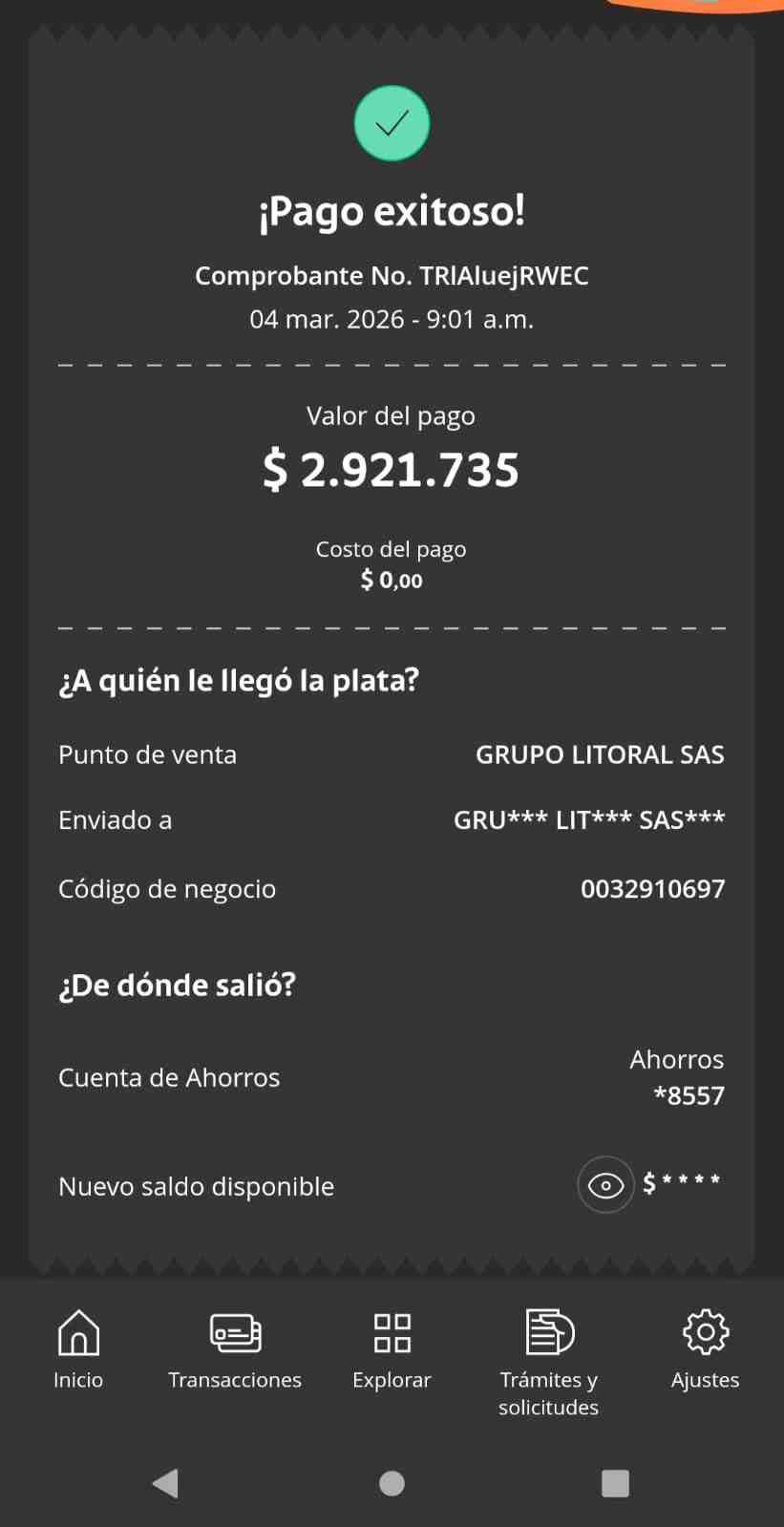The height and width of the screenshot is (1527, 784).
Task: Tap the system home button
Action: coord(392,1483)
